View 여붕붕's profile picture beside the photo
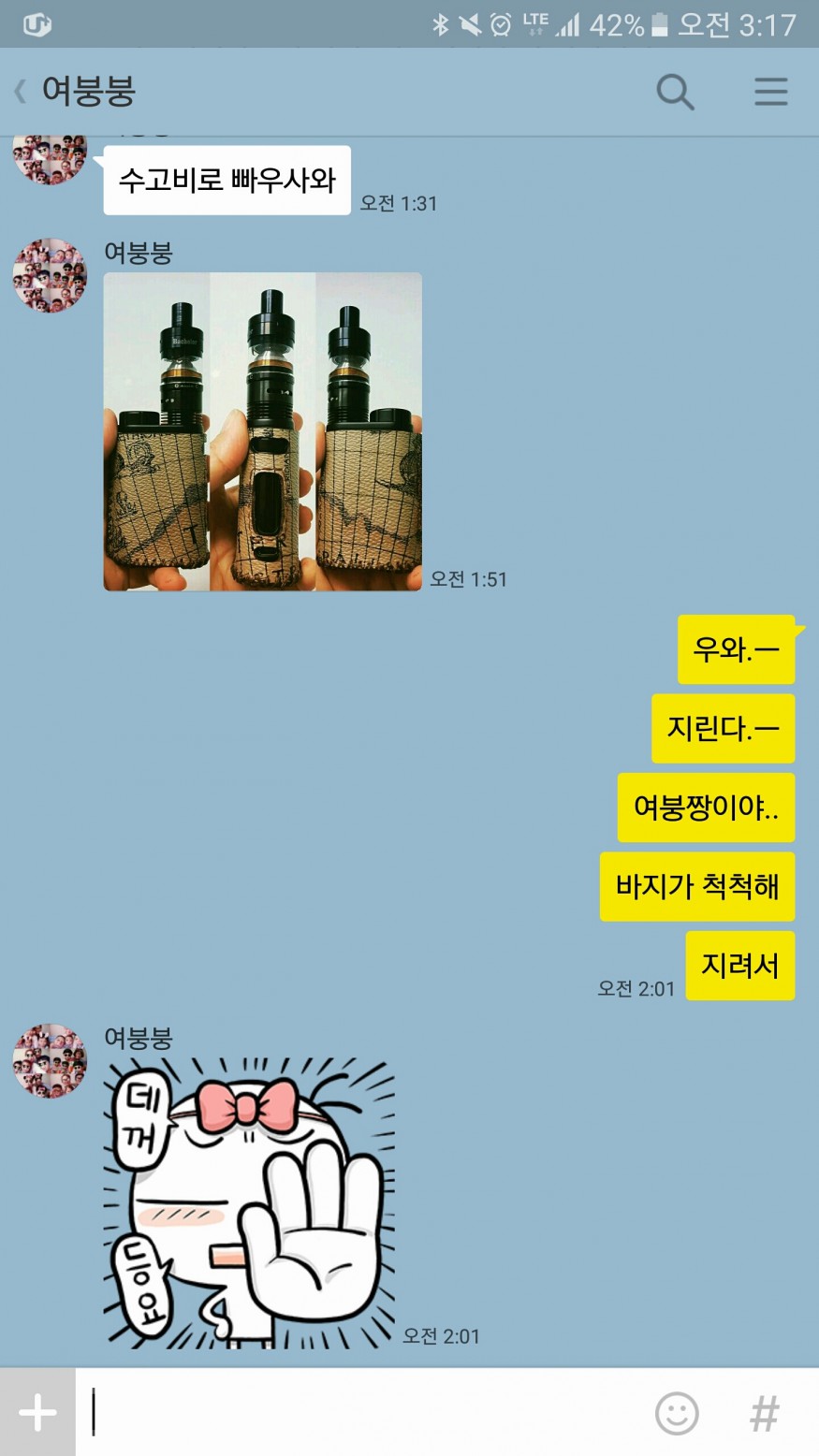This screenshot has width=819, height=1456. (50, 275)
